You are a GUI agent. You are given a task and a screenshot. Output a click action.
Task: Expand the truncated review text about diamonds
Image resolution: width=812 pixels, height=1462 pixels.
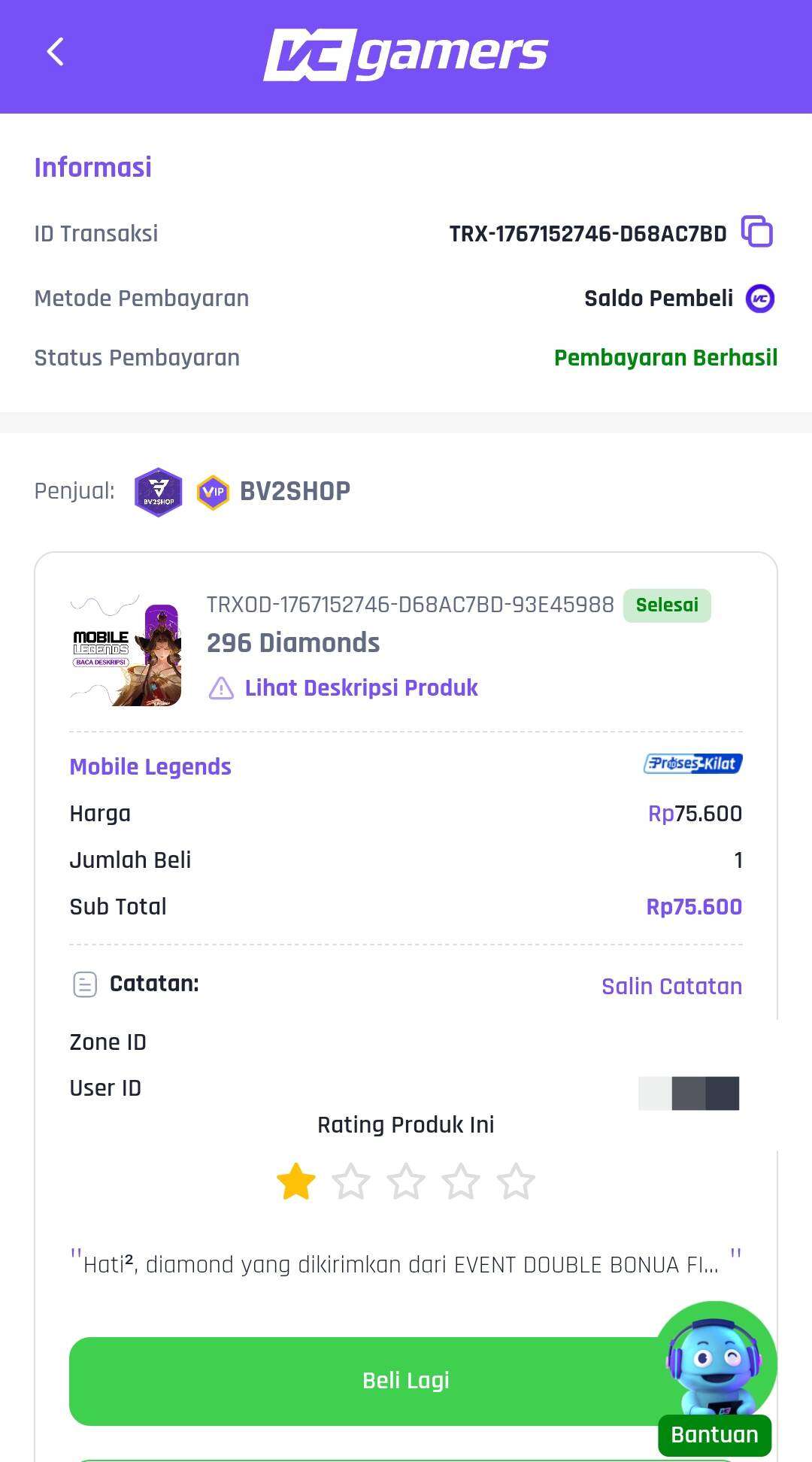[x=406, y=1263]
